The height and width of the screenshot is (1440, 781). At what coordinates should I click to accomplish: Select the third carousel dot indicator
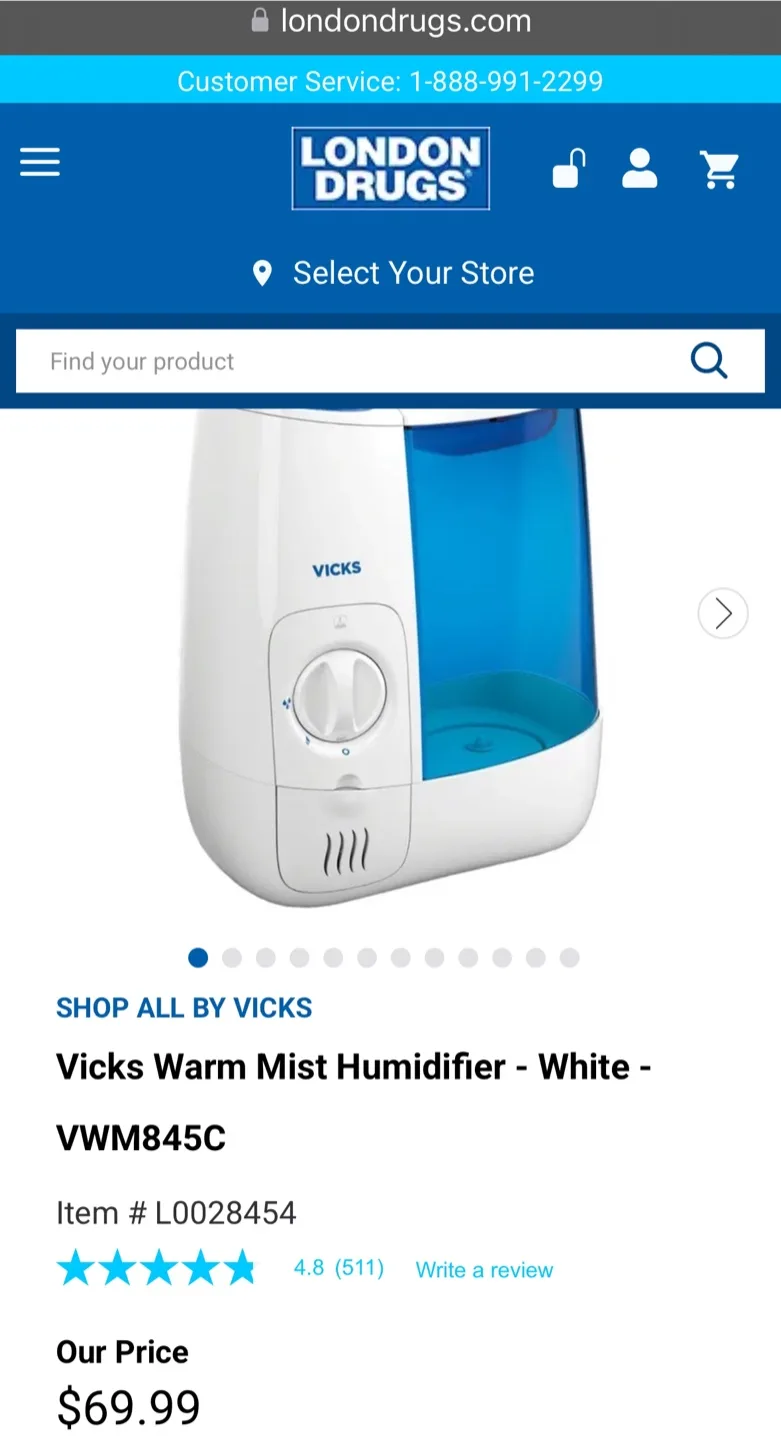(265, 957)
